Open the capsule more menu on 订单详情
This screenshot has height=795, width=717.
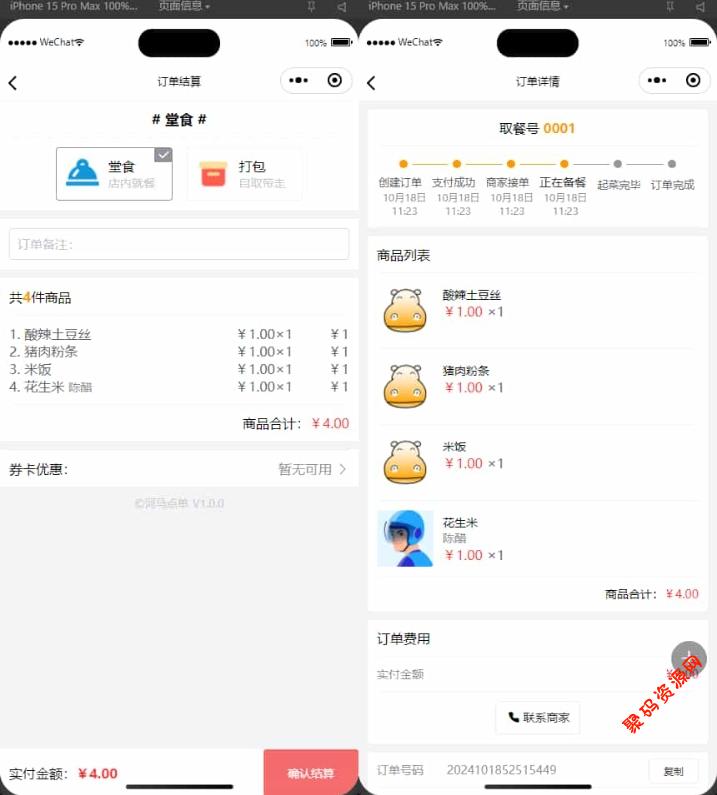(657, 81)
